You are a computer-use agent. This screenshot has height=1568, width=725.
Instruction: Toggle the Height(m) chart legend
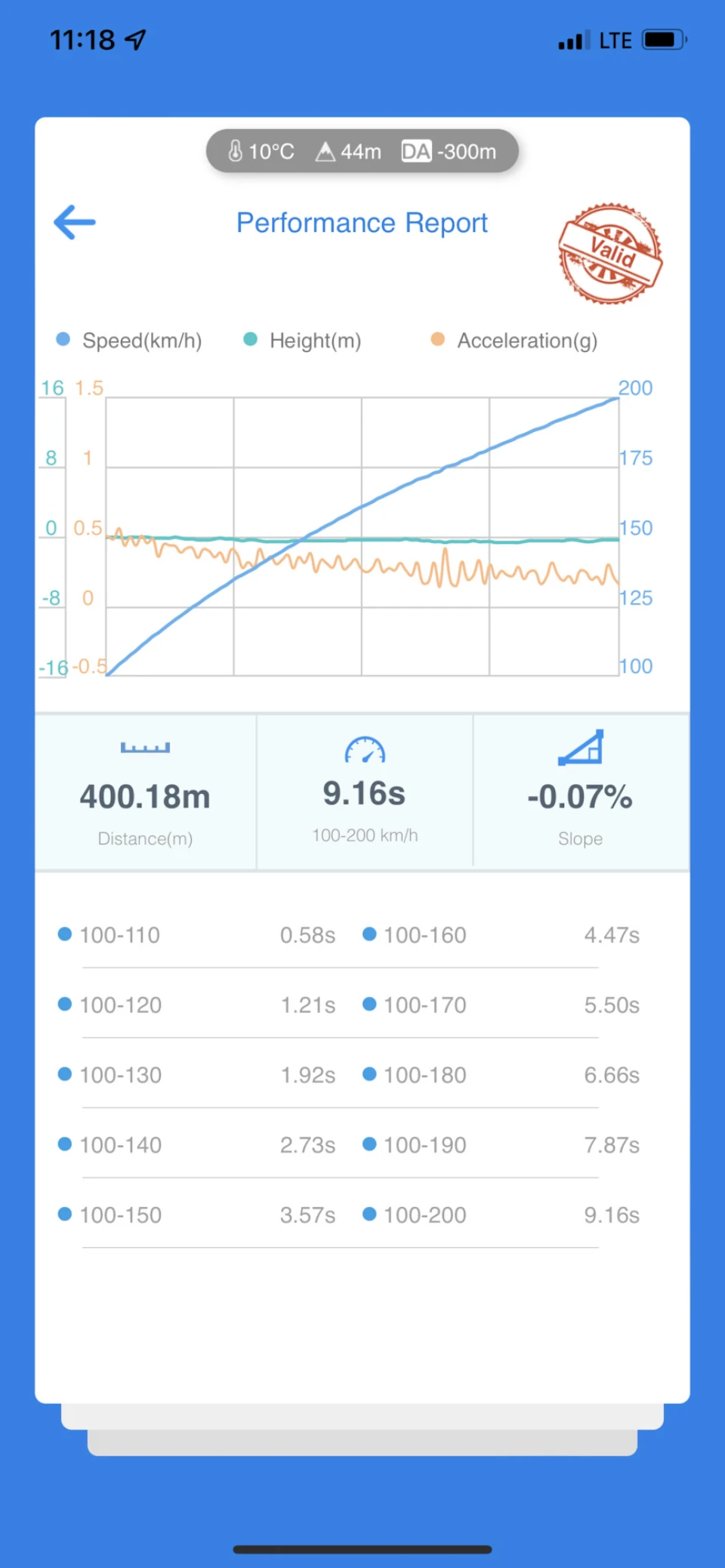pos(302,341)
